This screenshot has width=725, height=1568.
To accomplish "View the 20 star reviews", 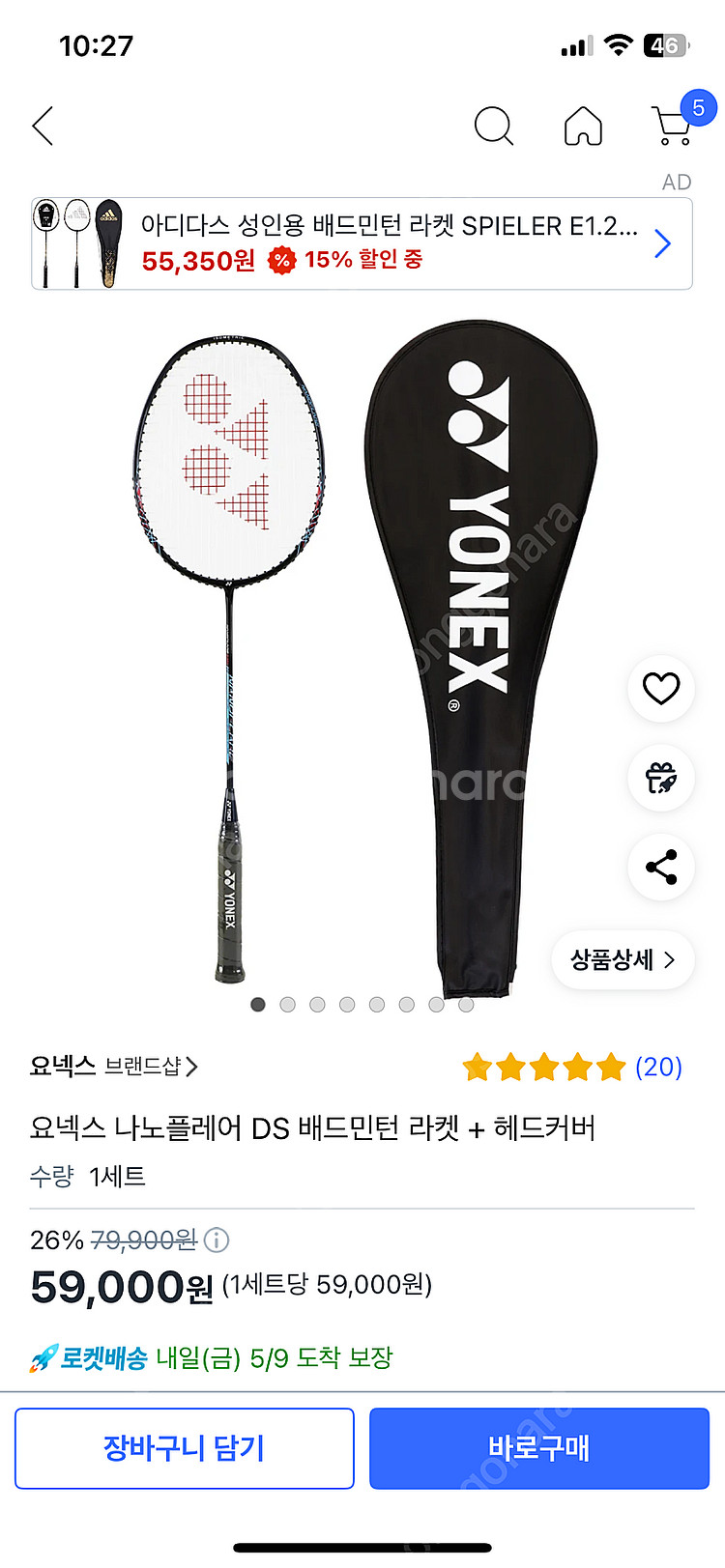I will pos(572,1067).
